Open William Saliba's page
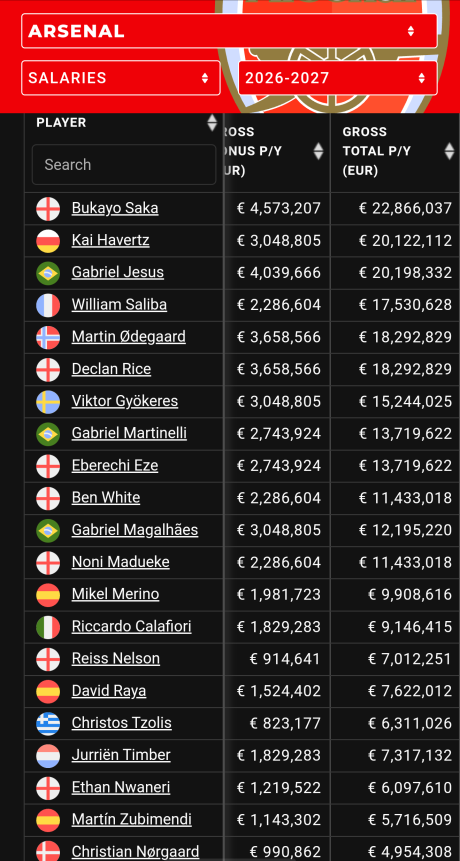The image size is (460, 861). [x=119, y=304]
